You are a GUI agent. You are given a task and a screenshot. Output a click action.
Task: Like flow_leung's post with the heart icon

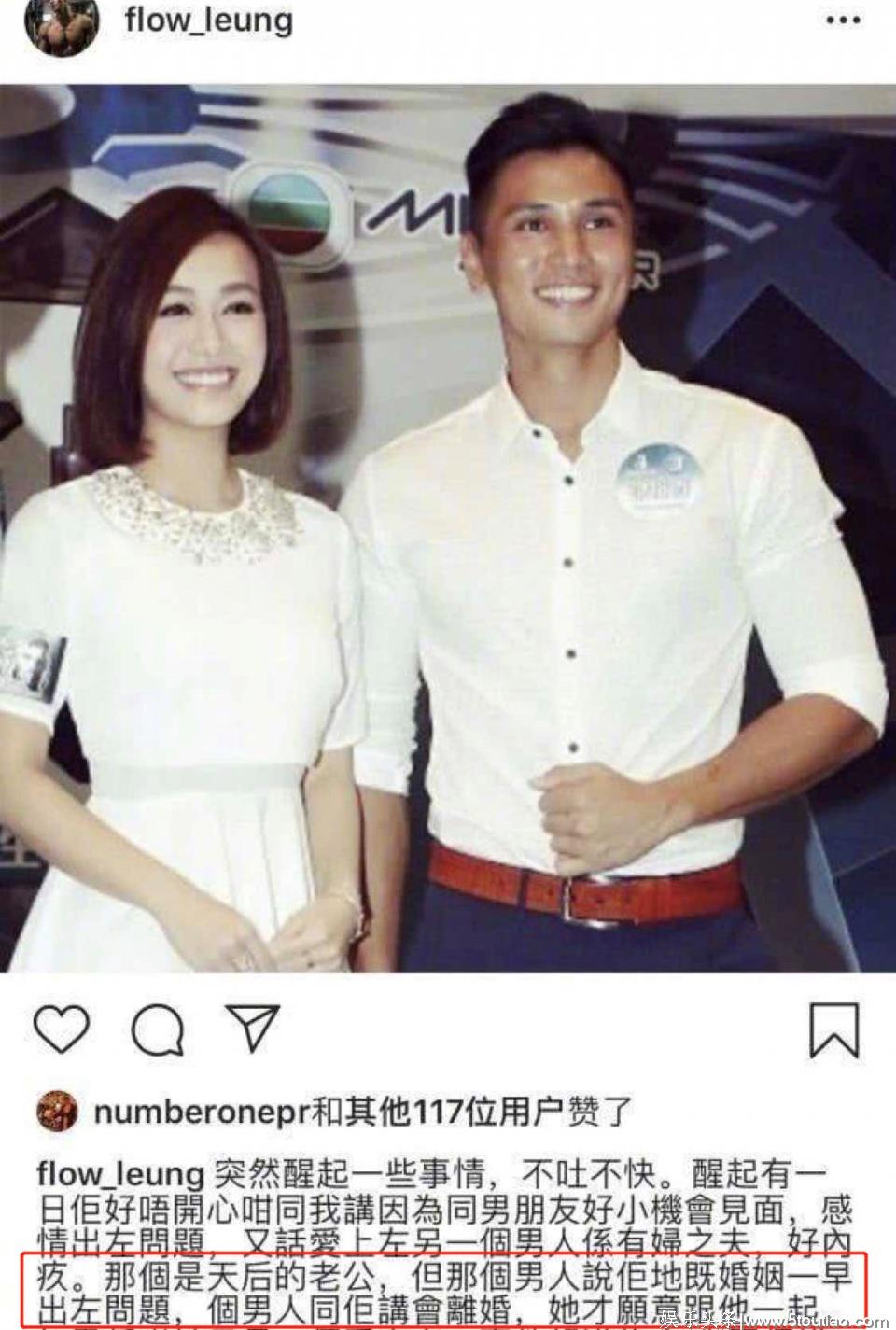click(x=62, y=1030)
